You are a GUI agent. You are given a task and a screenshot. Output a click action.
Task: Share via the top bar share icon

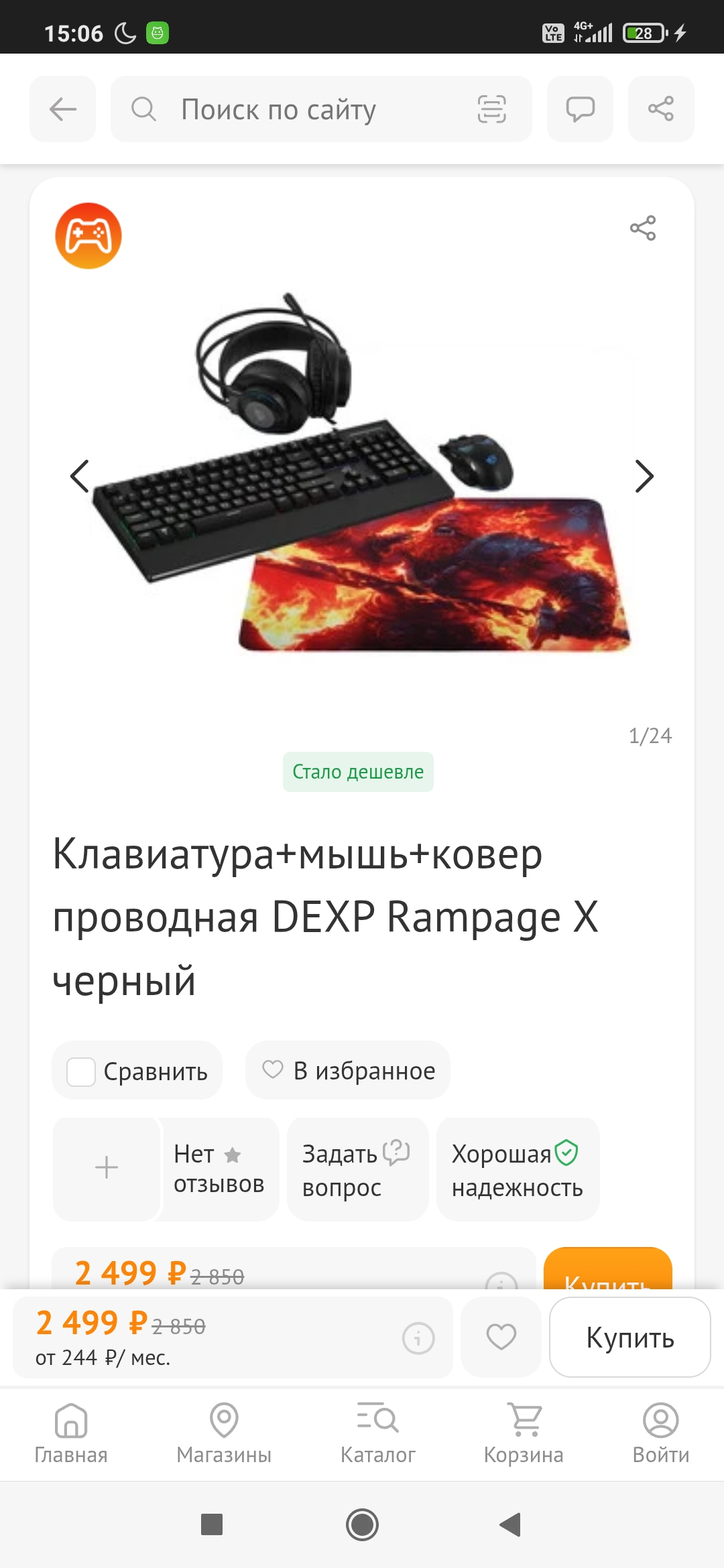coord(661,109)
